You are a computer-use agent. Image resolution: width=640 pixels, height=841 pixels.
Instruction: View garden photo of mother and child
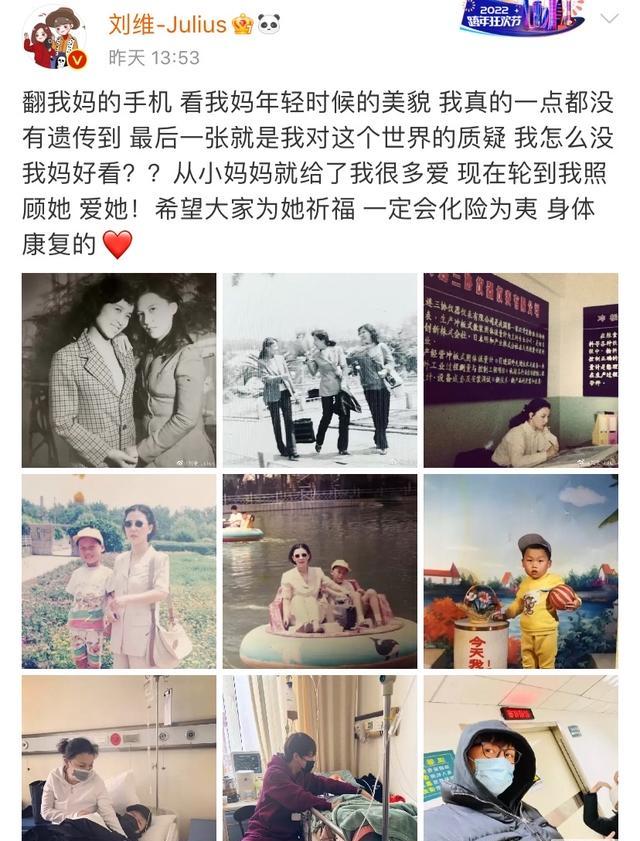(x=119, y=571)
